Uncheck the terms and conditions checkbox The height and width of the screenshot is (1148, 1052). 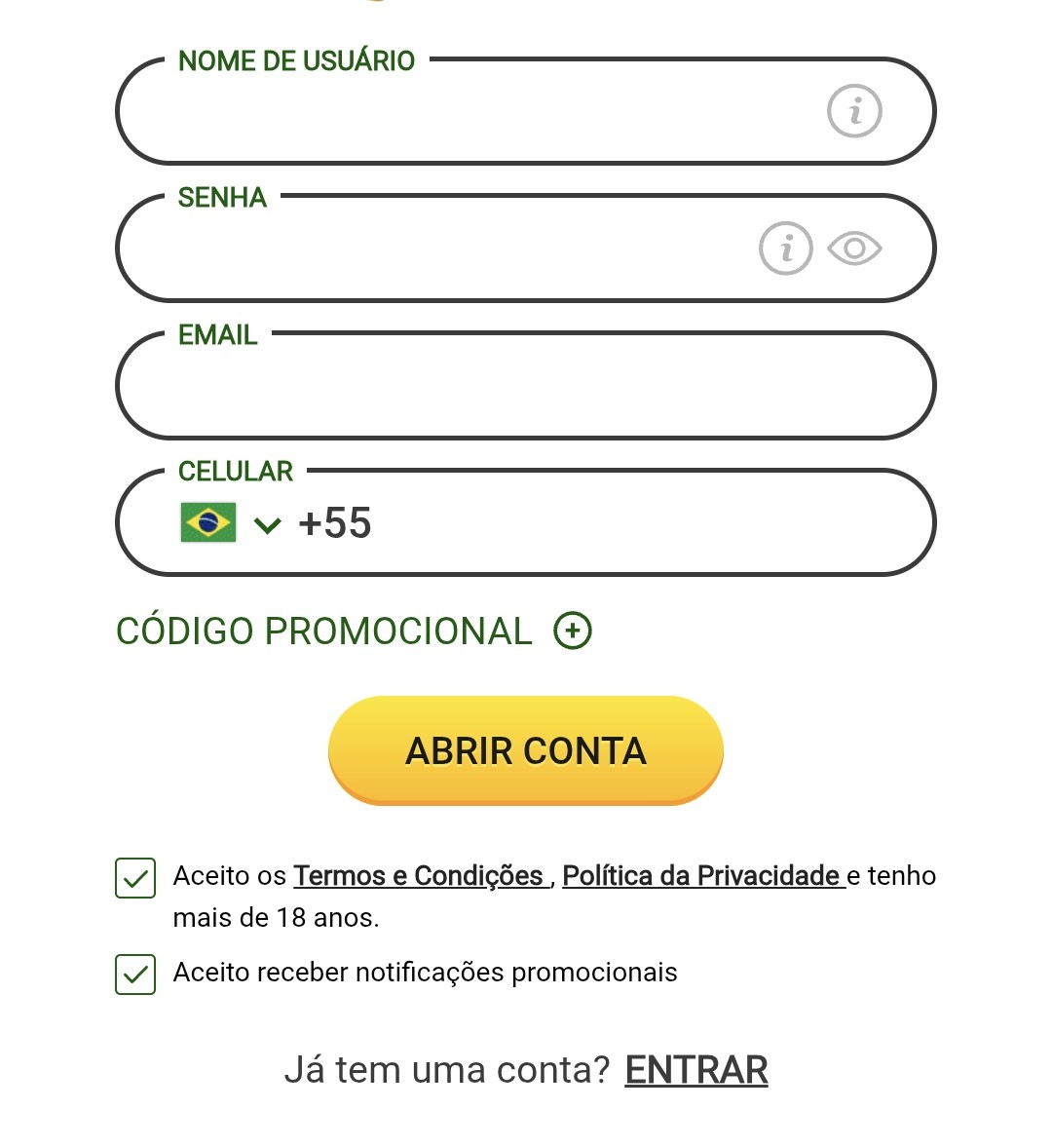coord(135,878)
